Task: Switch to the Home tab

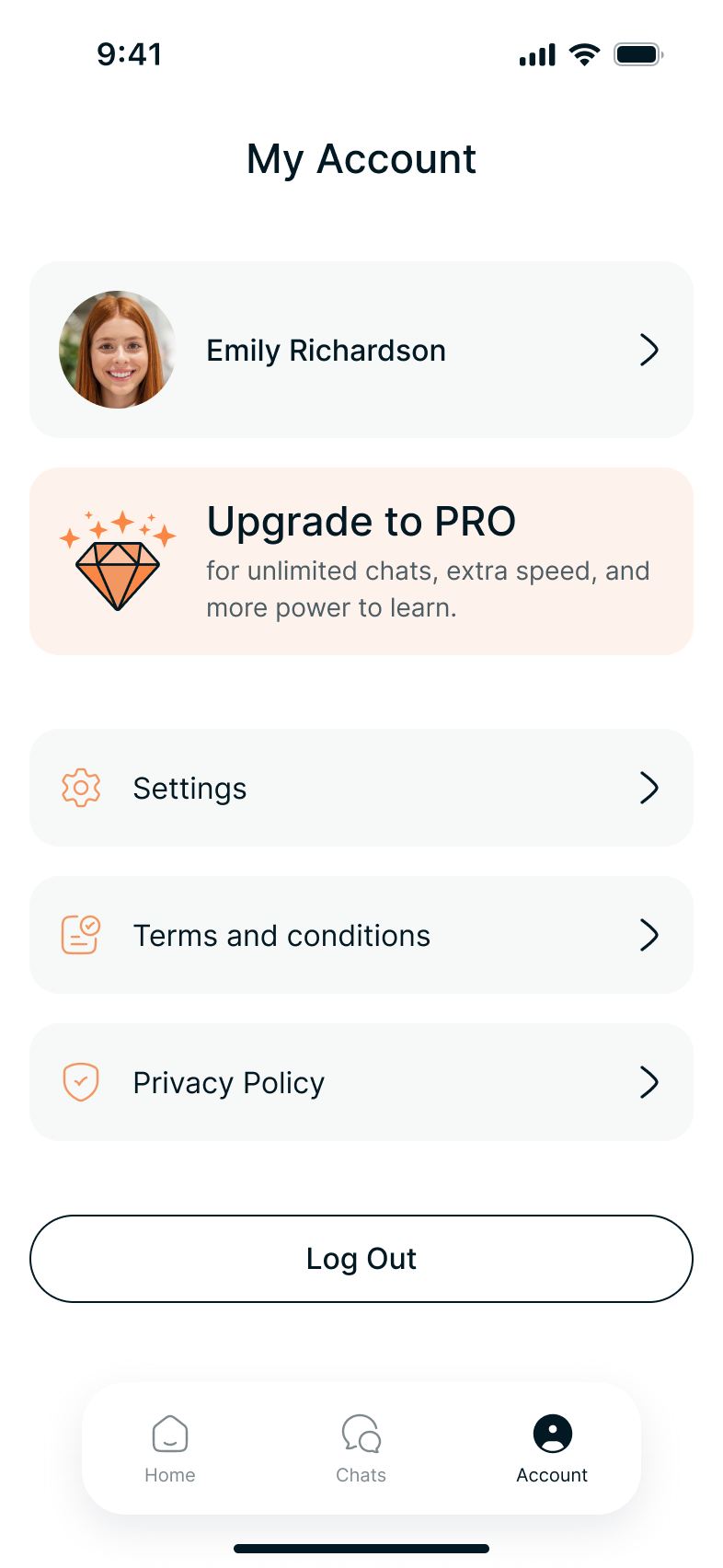Action: click(x=170, y=1448)
